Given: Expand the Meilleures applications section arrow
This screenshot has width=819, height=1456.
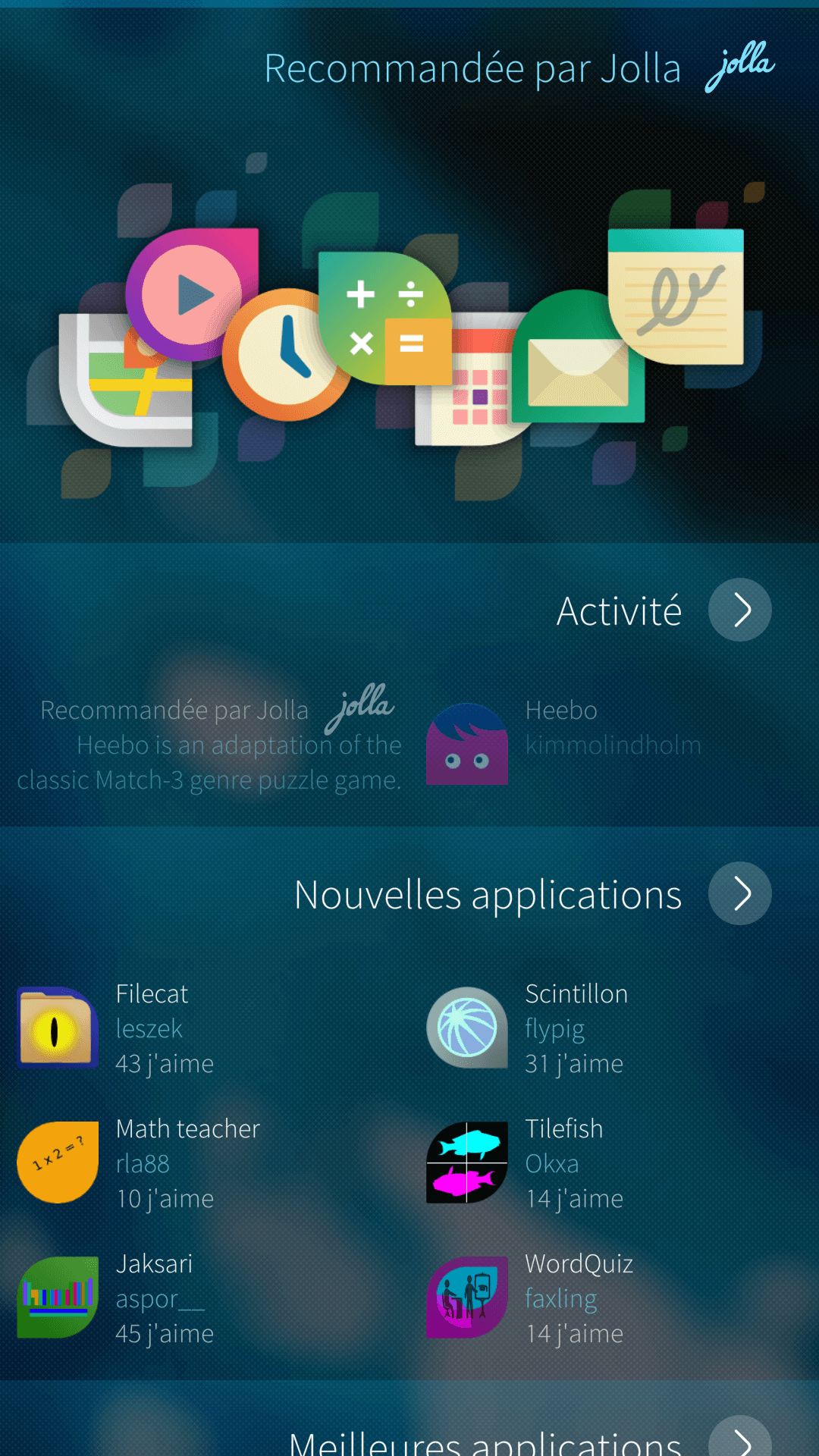Looking at the screenshot, I should [x=739, y=1438].
